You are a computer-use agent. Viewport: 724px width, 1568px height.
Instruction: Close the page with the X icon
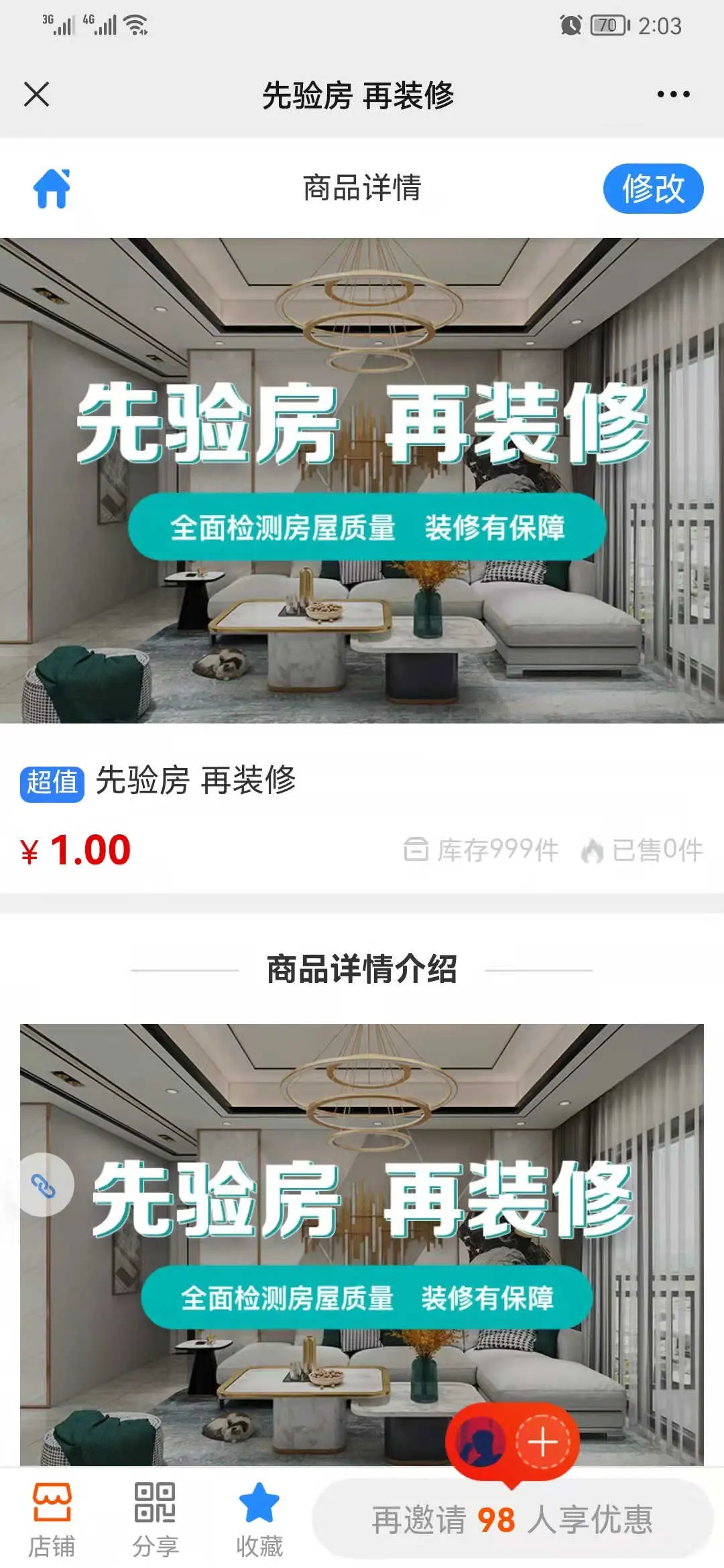(36, 94)
